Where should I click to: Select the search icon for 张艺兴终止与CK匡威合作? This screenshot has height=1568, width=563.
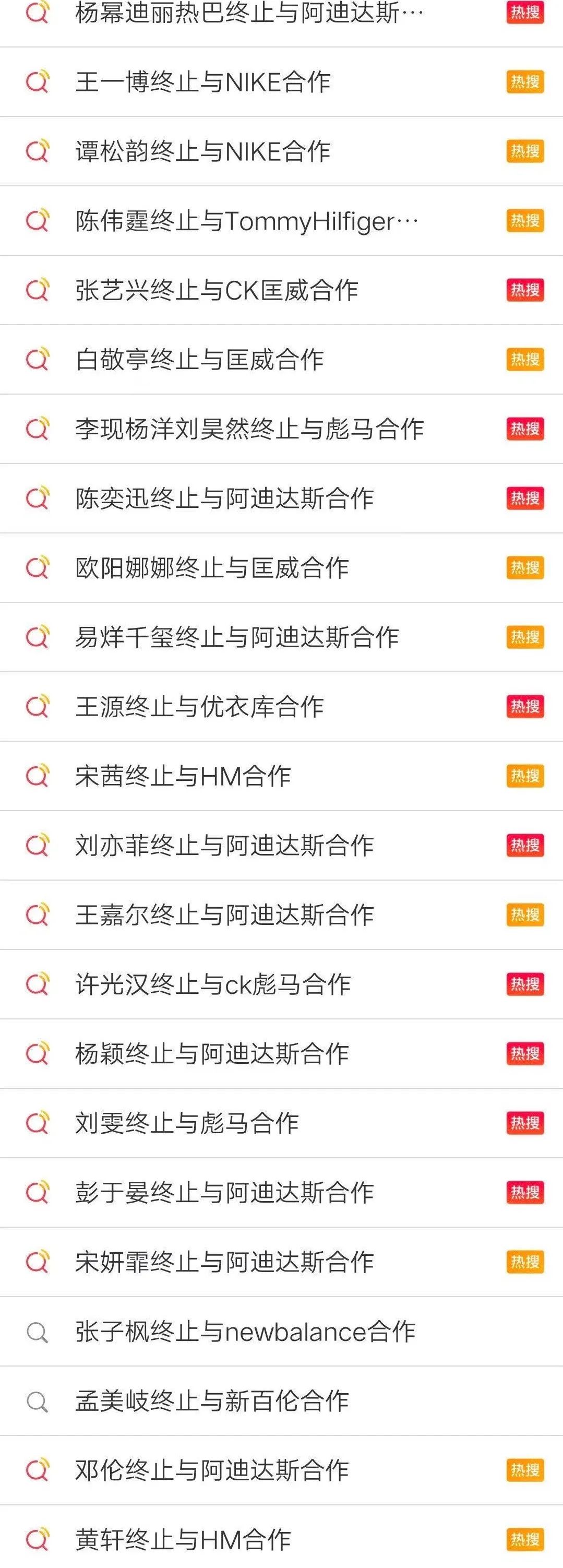(38, 290)
